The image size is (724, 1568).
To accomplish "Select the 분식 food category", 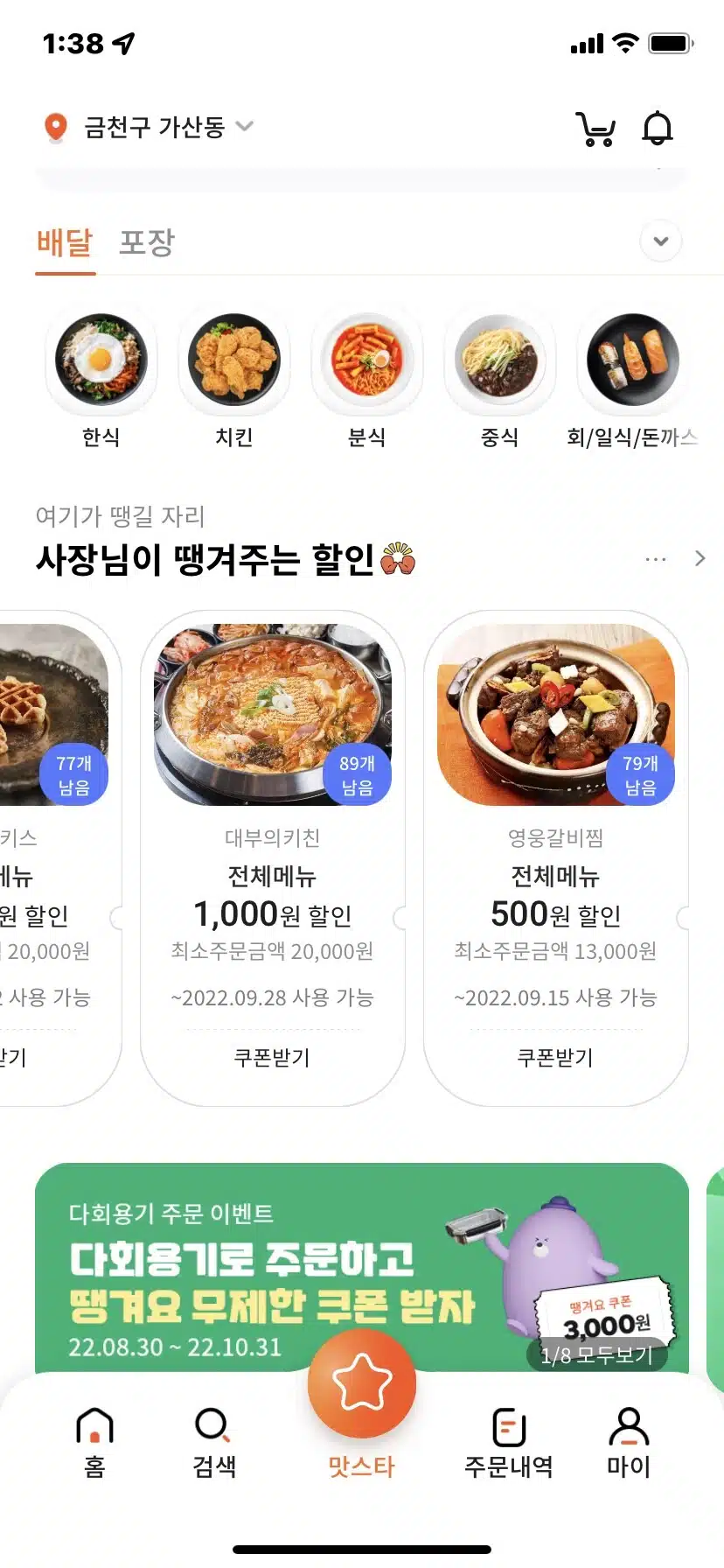I will tap(367, 376).
